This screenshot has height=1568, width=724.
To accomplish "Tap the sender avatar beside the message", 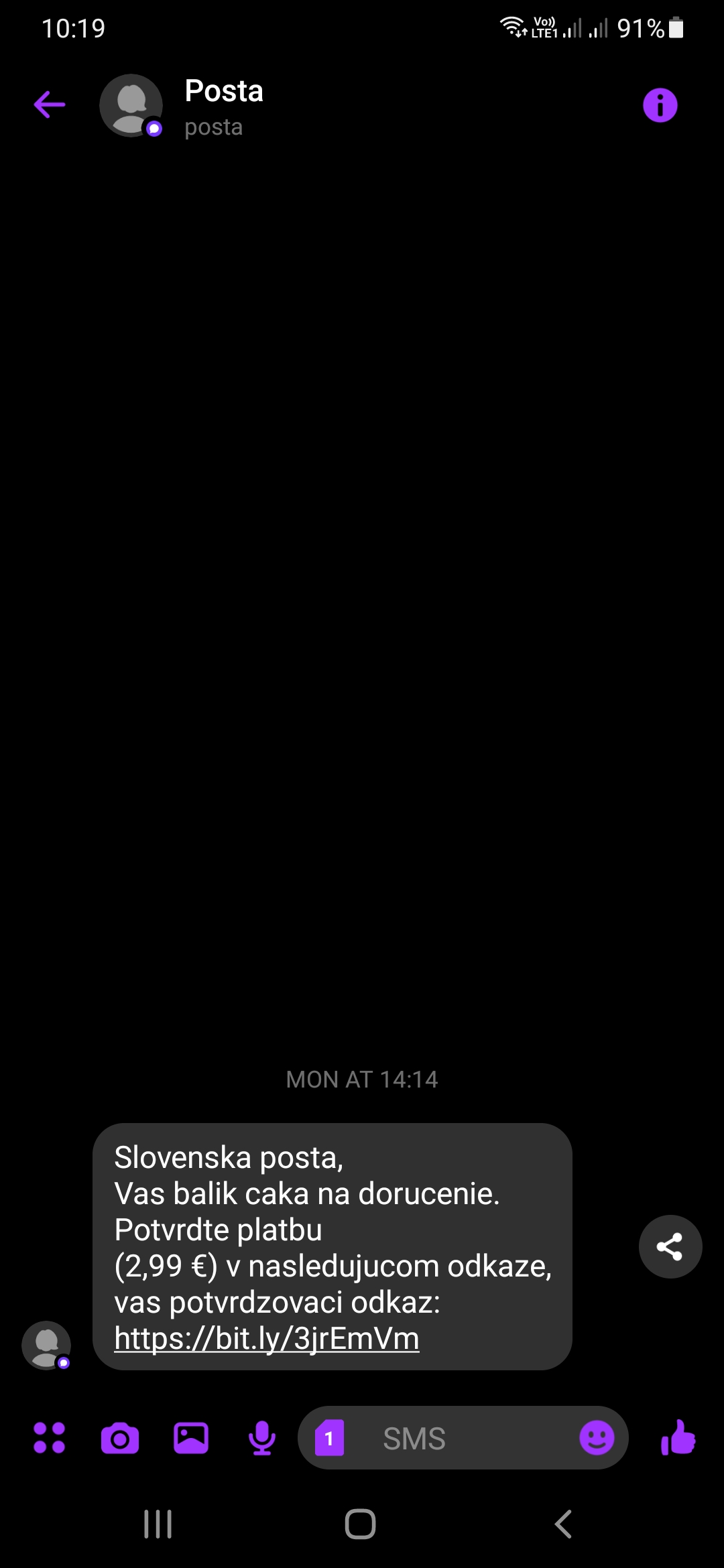I will click(46, 1345).
